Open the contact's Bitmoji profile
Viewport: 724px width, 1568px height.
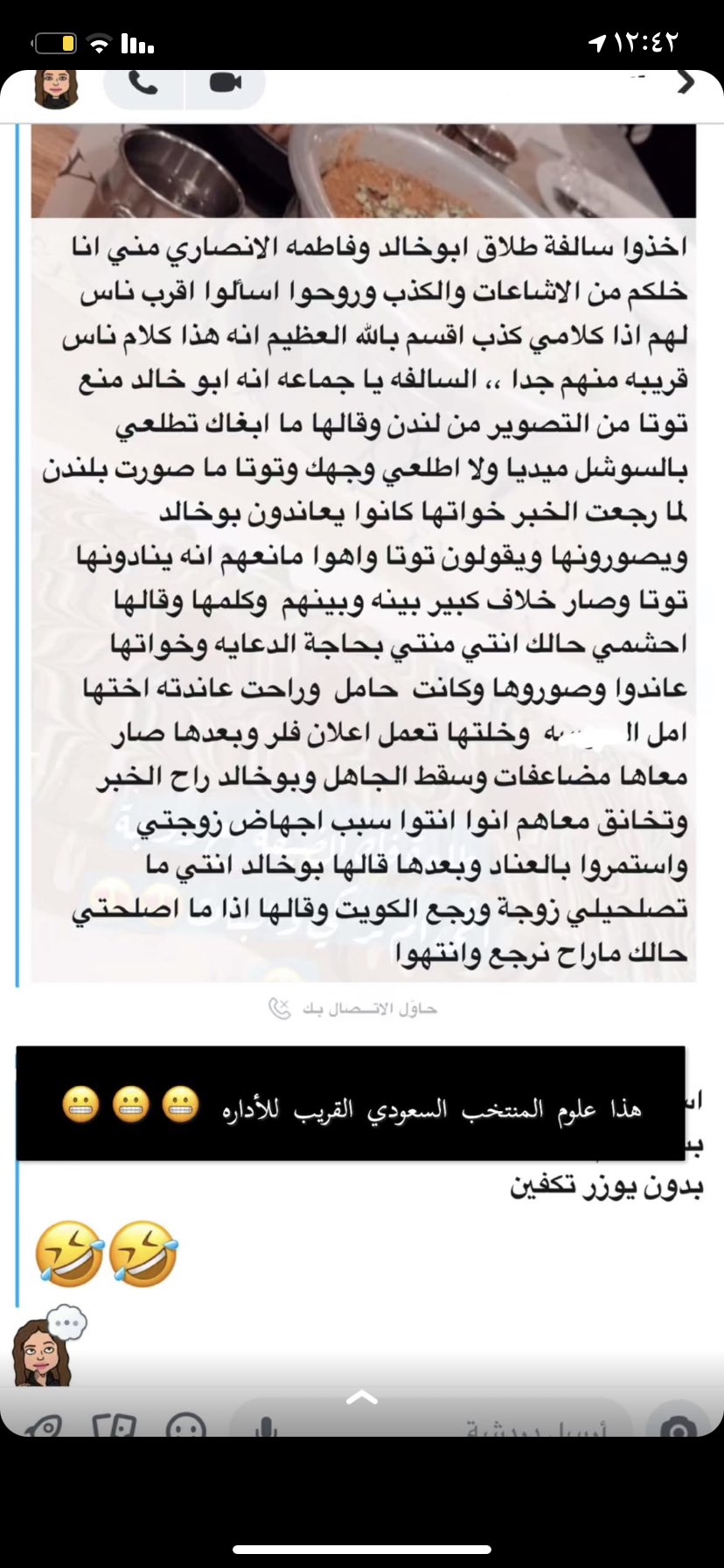click(x=56, y=88)
